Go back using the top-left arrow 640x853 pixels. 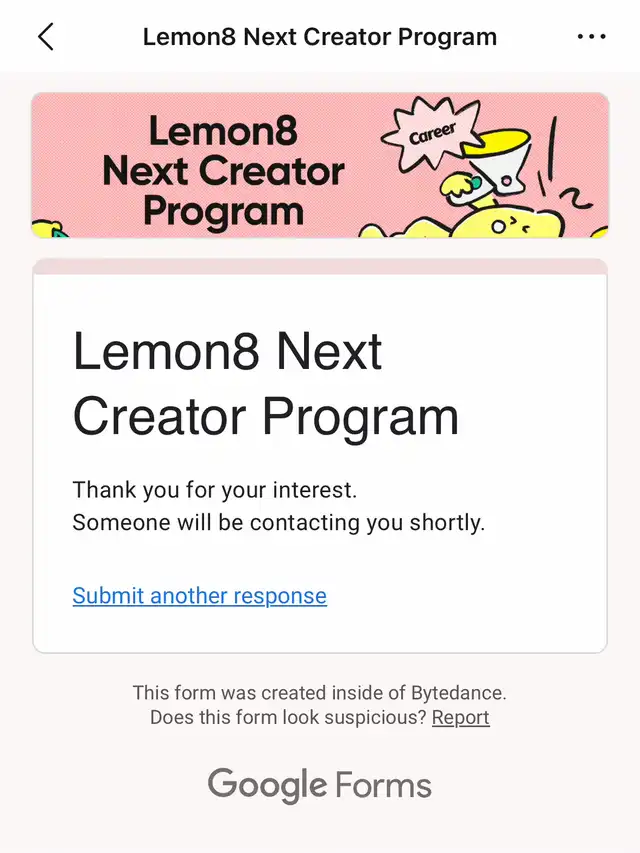click(x=45, y=37)
